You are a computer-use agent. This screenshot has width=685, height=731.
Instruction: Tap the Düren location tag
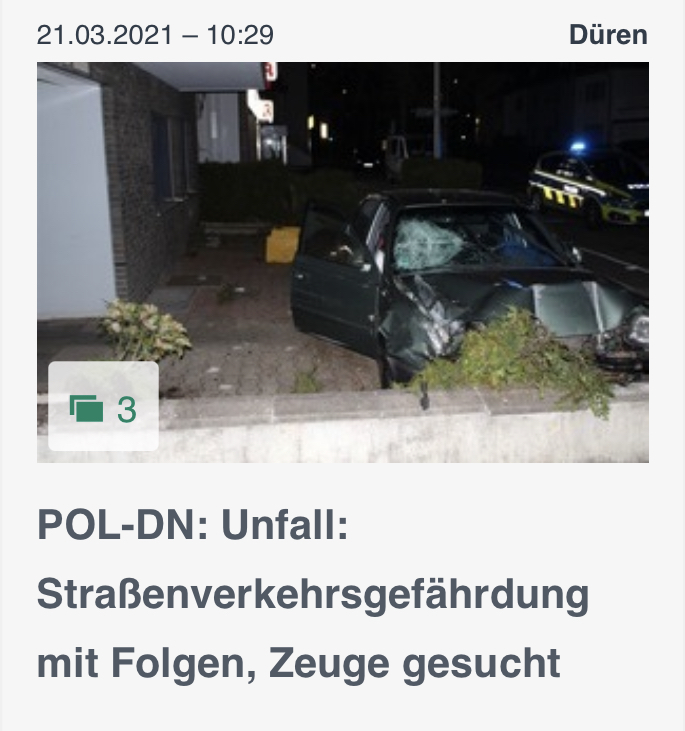(608, 35)
